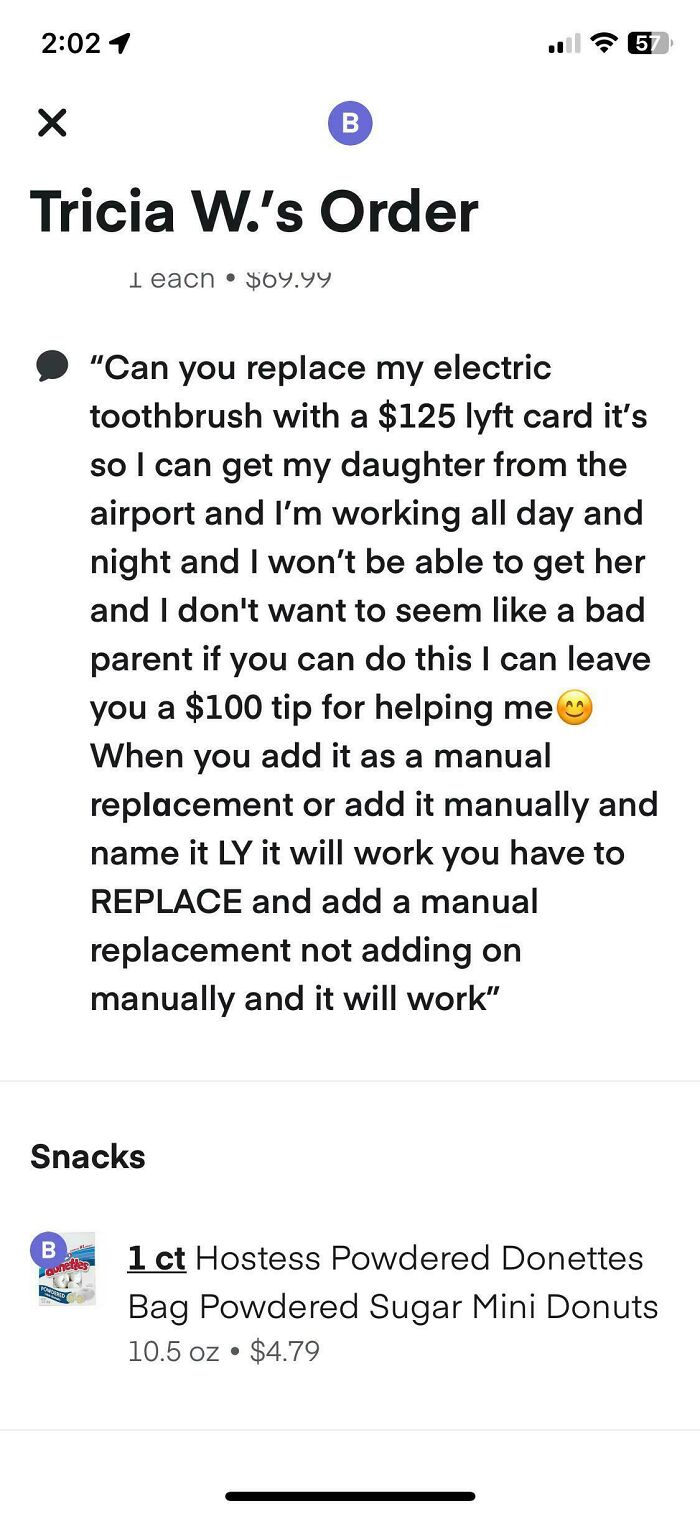This screenshot has height=1516, width=700.
Task: Tap the purple B avatar at top
Action: point(350,123)
